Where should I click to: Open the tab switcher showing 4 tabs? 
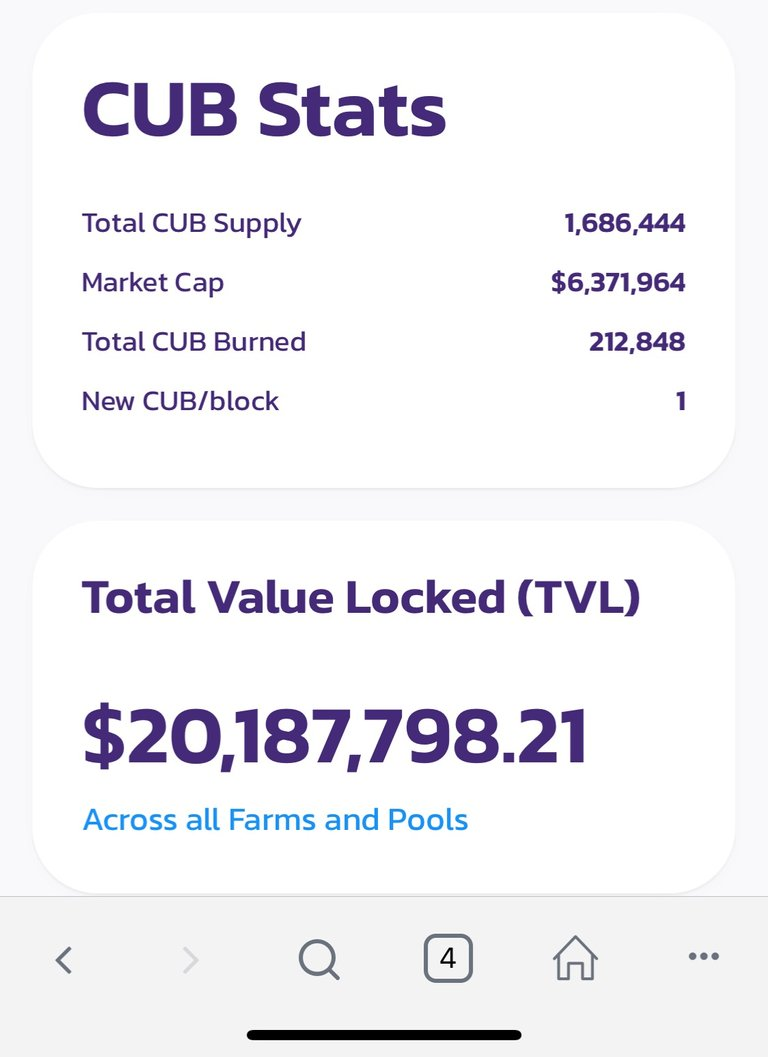point(448,958)
